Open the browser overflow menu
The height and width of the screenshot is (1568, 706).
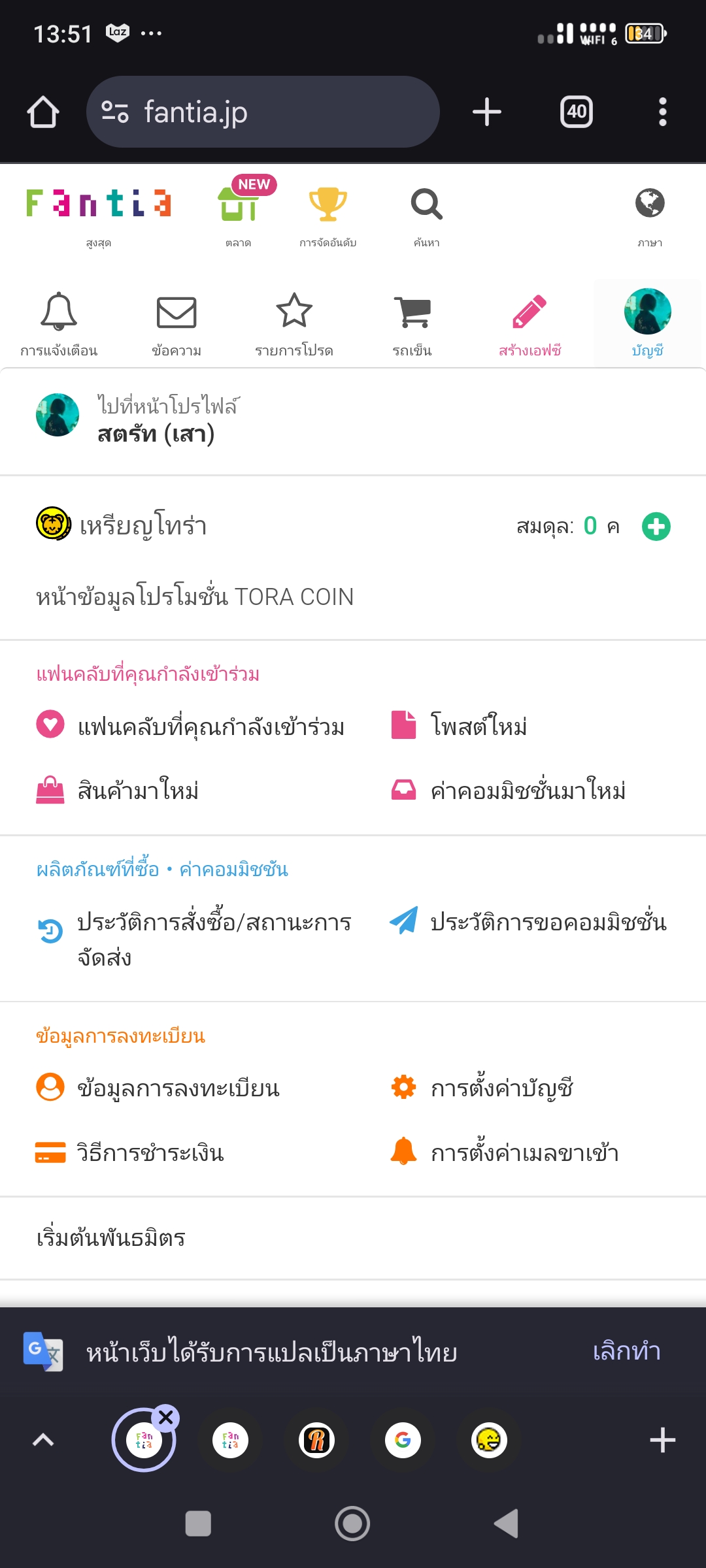(x=662, y=112)
